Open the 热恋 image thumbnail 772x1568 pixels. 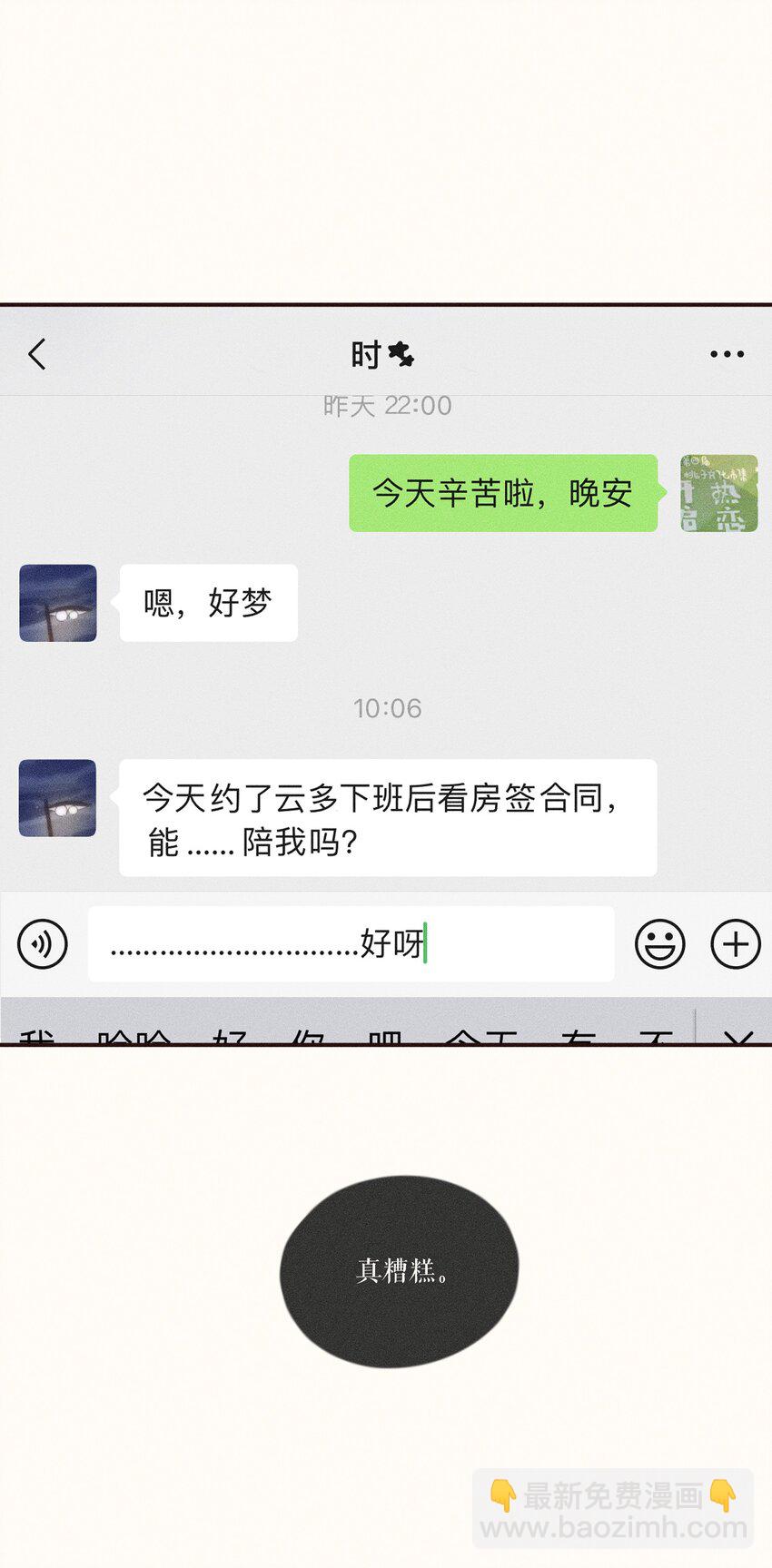coord(717,494)
